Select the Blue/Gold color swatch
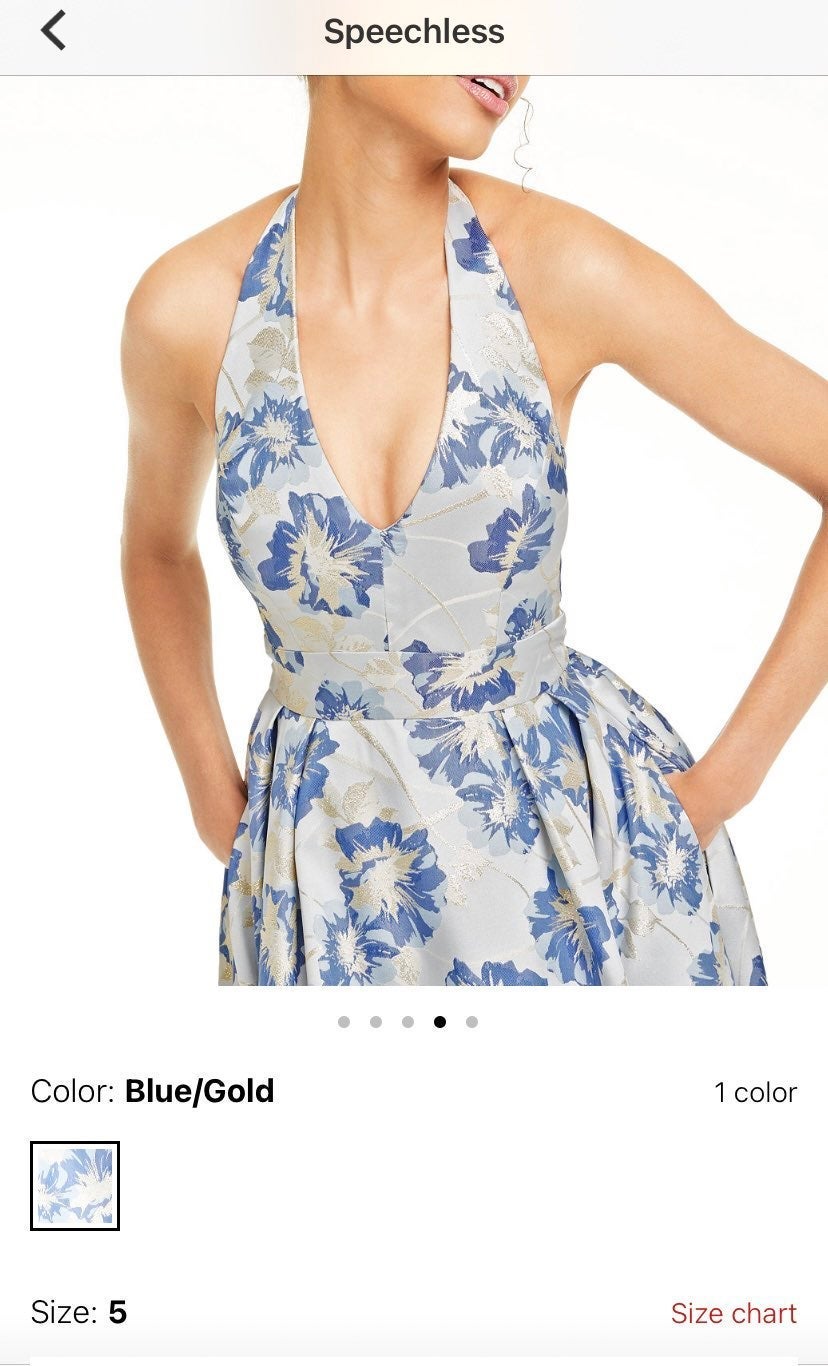The height and width of the screenshot is (1366, 828). (x=75, y=1186)
